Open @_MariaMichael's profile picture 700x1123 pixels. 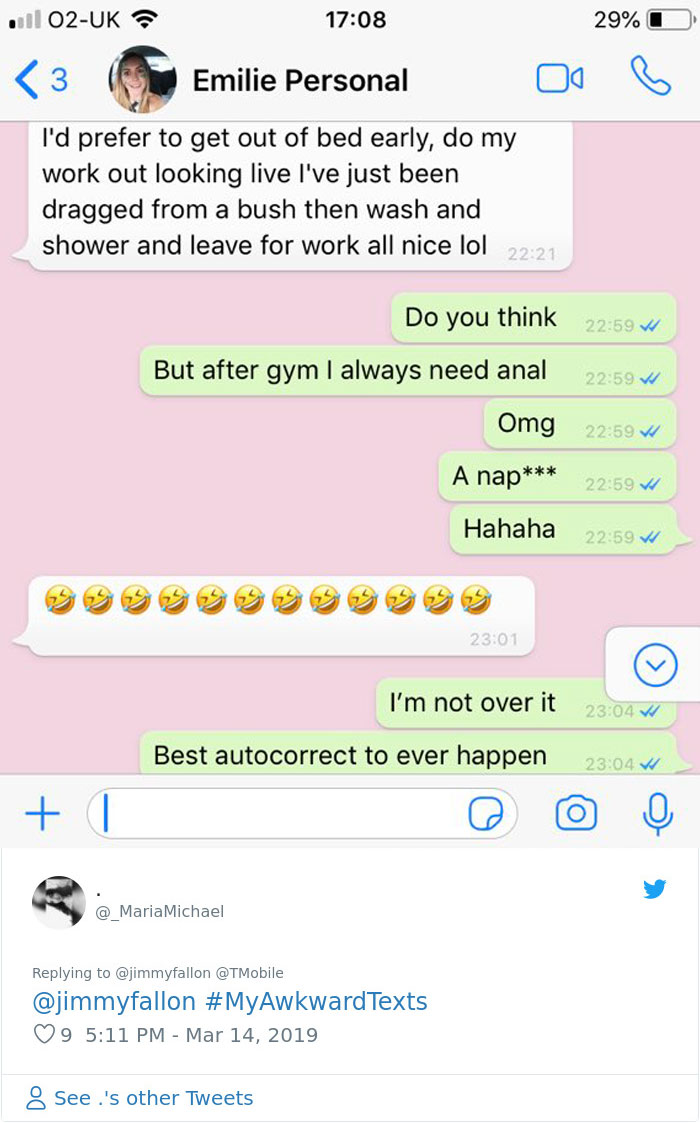point(59,902)
